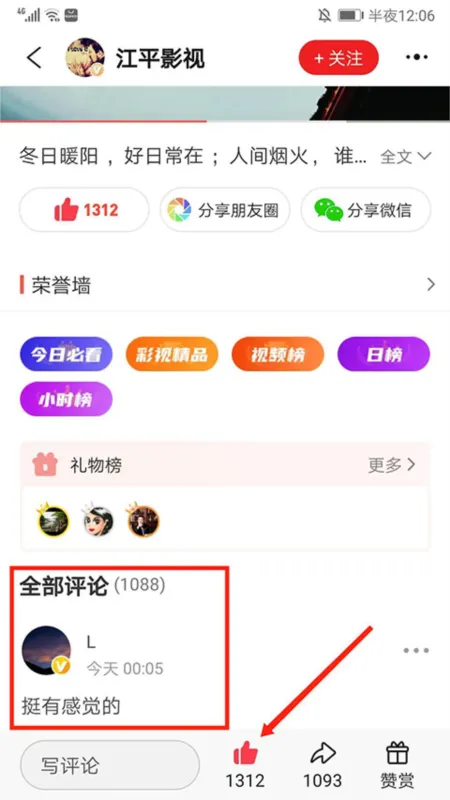Follow 江平影视 with the 关注 button

coord(339,58)
